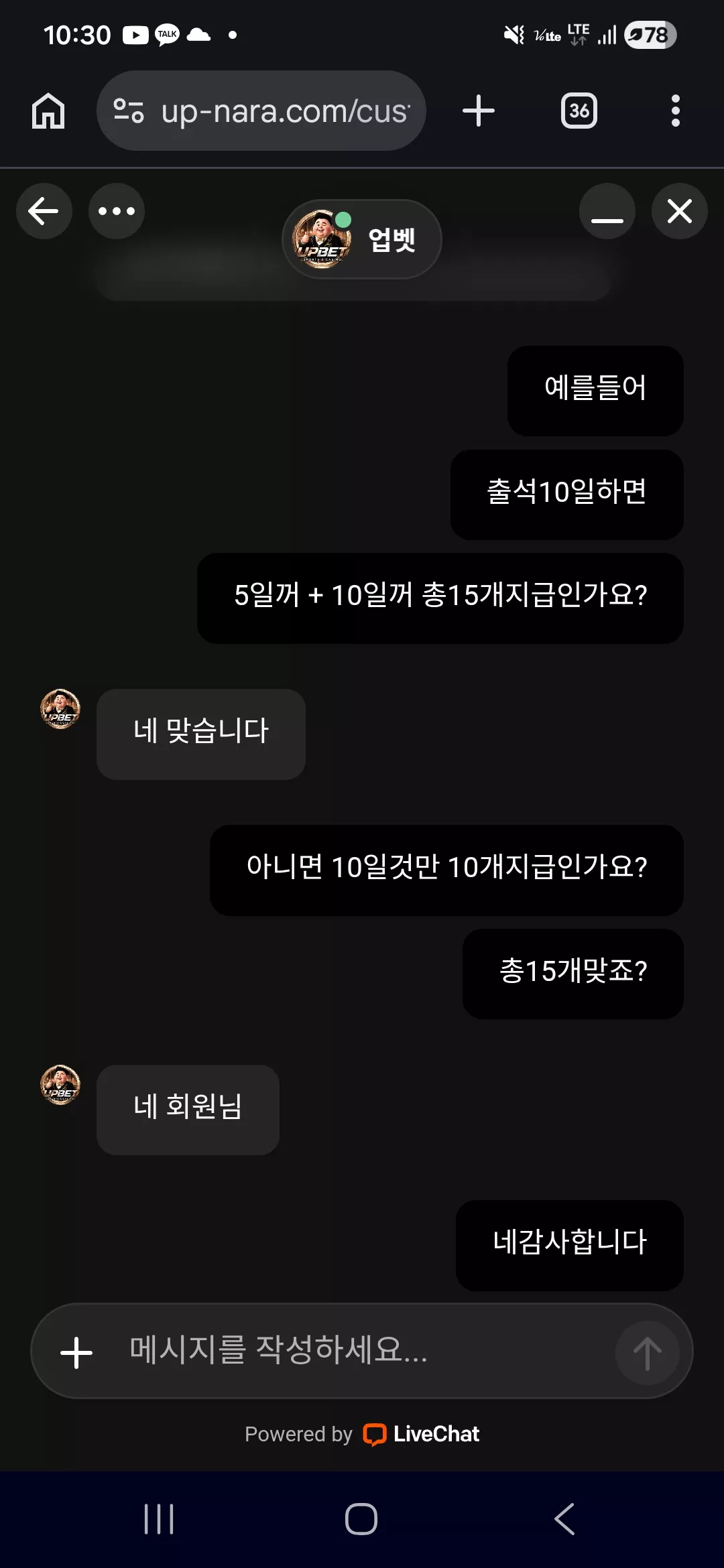The width and height of the screenshot is (724, 1568).
Task: Minimize the LiveChat window
Action: (x=607, y=211)
